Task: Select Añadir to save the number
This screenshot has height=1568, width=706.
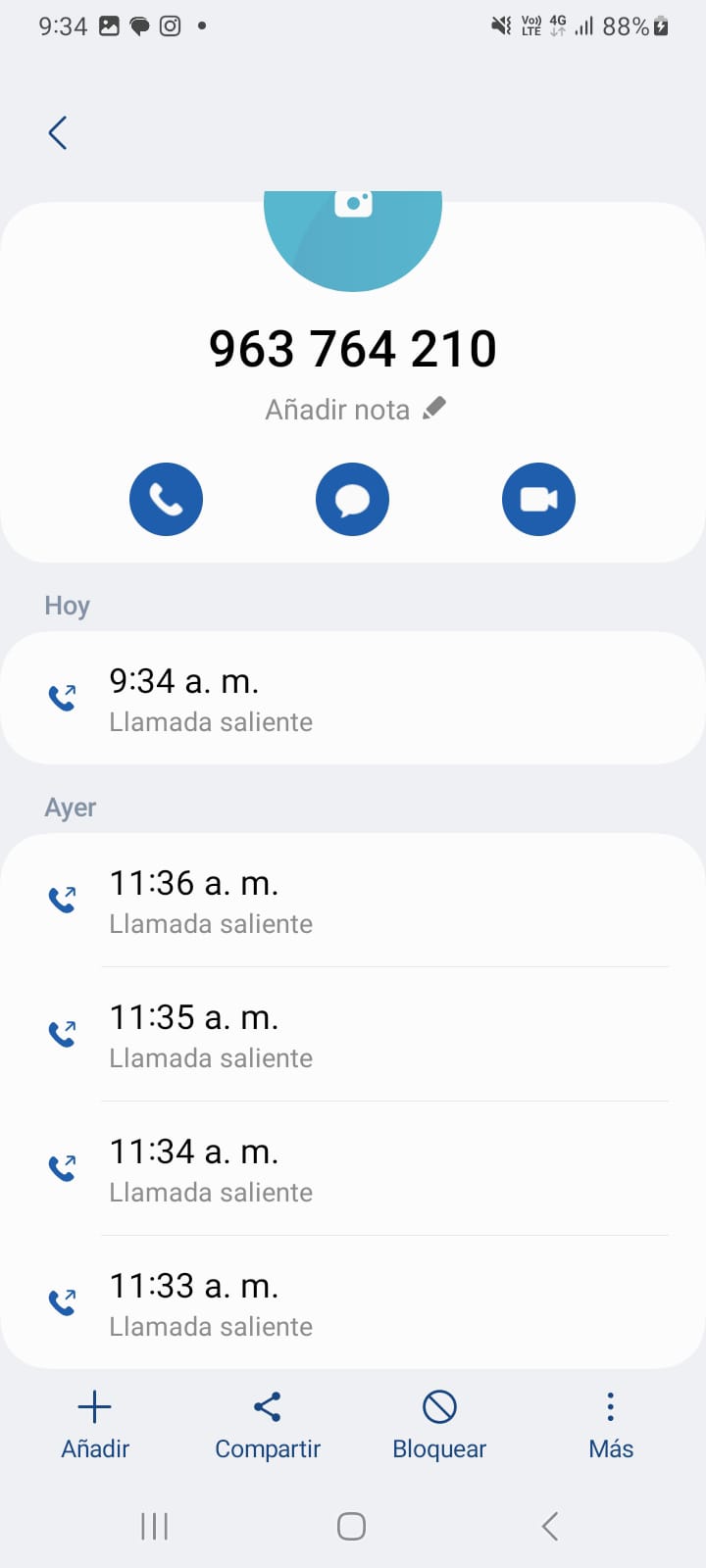Action: pyautogui.click(x=95, y=1425)
